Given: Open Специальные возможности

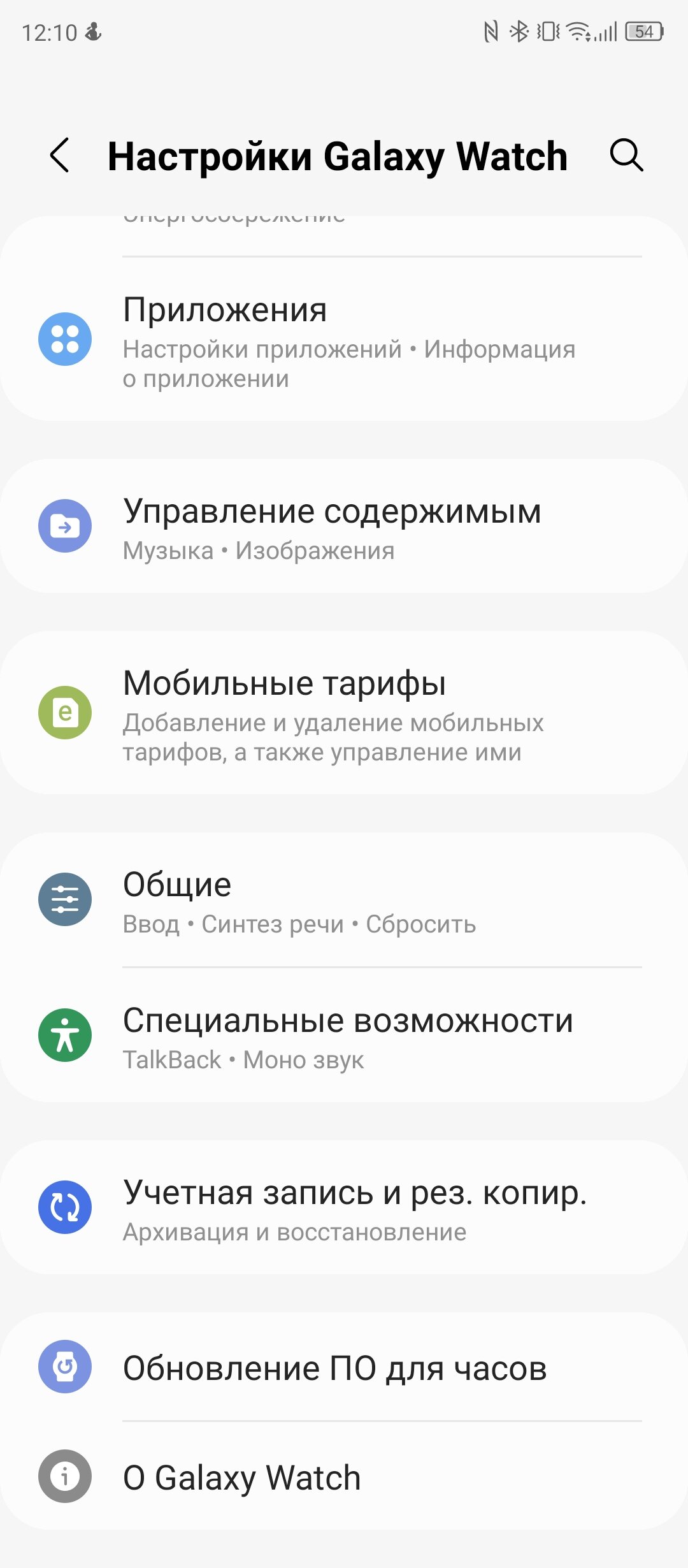Looking at the screenshot, I should [x=344, y=1035].
